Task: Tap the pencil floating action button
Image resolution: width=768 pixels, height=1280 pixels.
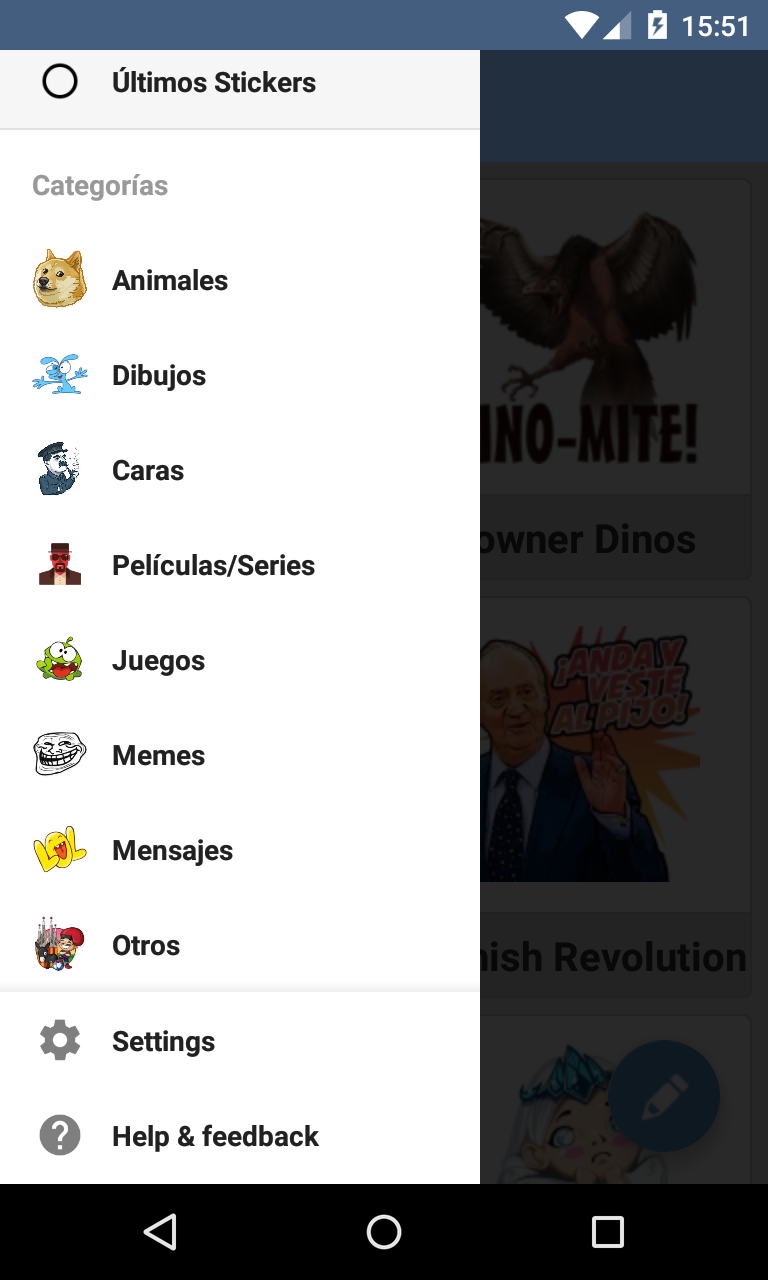Action: tap(664, 1096)
